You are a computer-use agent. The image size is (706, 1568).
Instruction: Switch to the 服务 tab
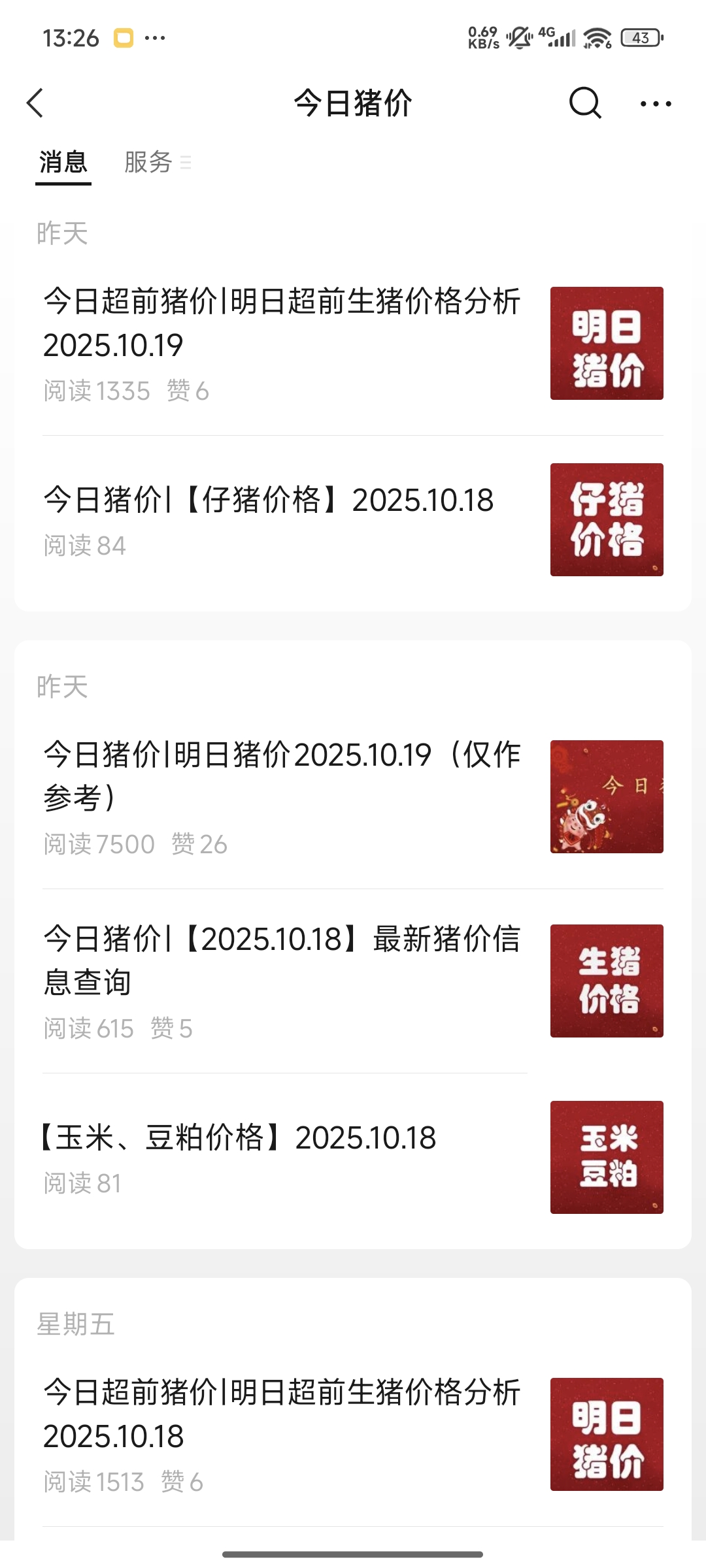[x=149, y=162]
